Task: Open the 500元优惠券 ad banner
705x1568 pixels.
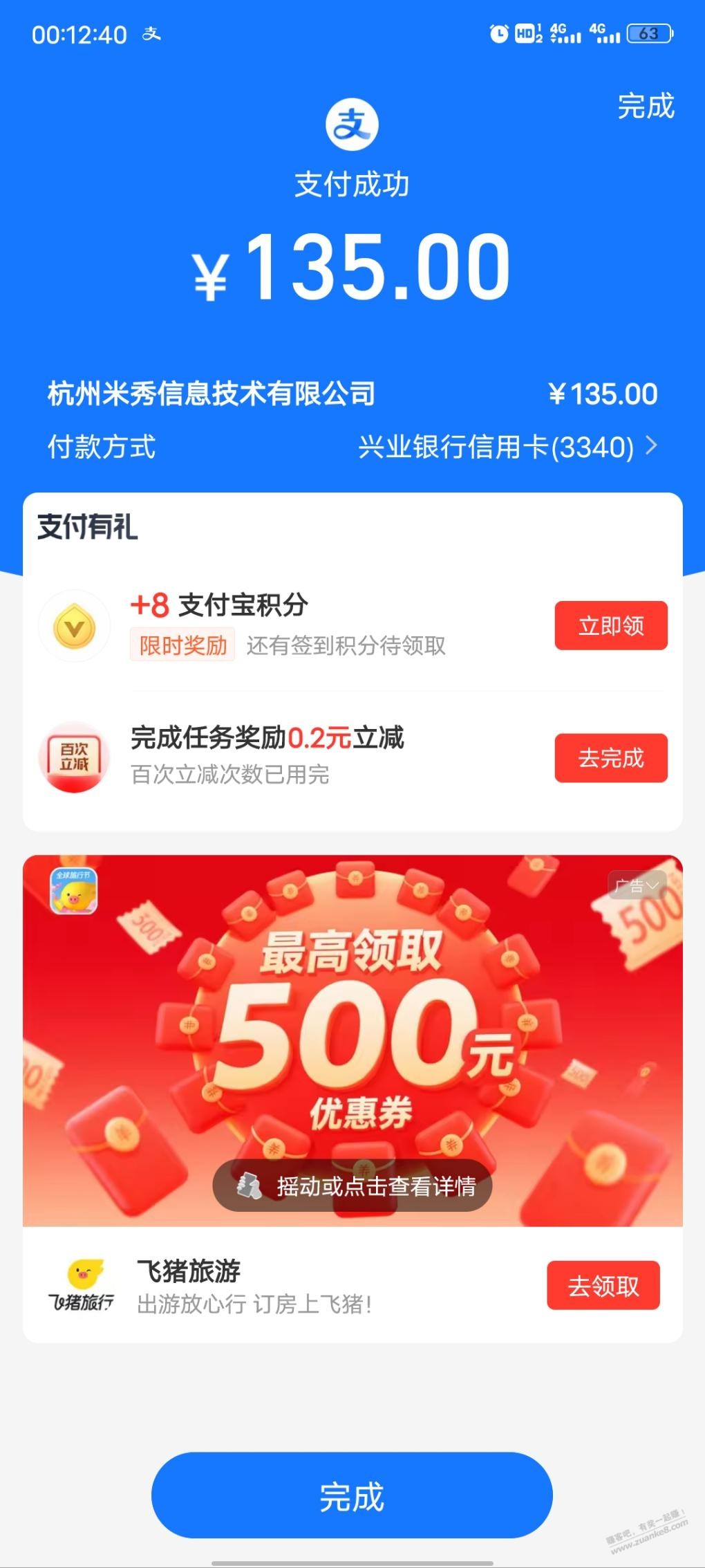Action: 352,1024
